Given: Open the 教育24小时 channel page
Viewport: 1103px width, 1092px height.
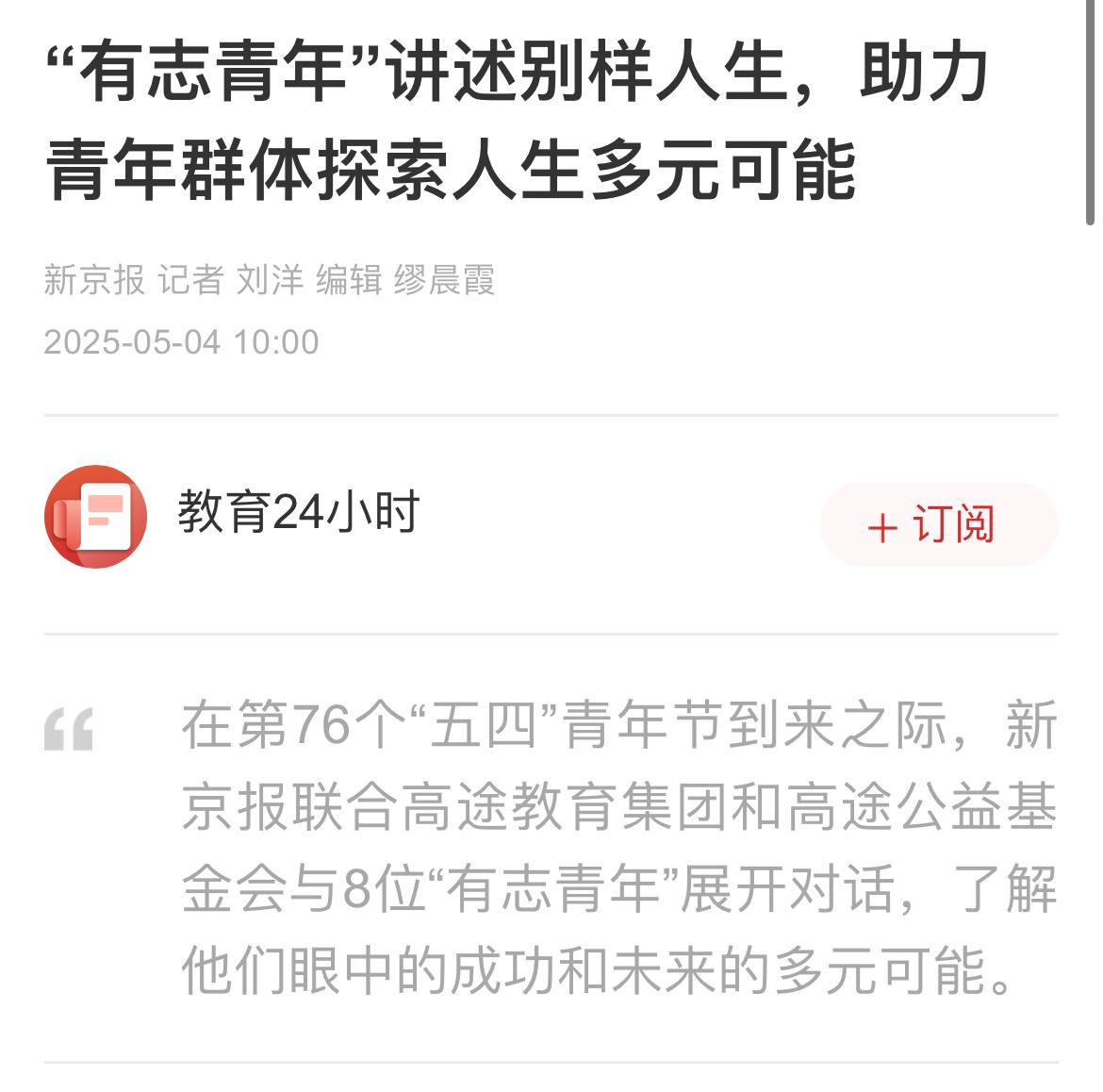Looking at the screenshot, I should (x=297, y=514).
